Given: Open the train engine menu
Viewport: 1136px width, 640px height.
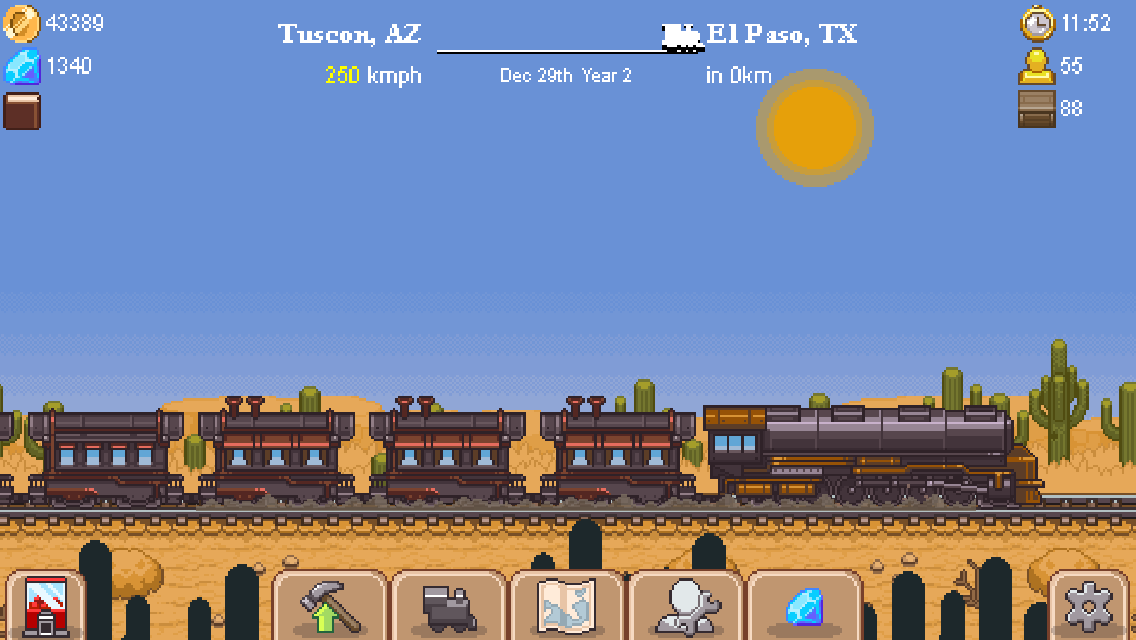Looking at the screenshot, I should point(448,607).
